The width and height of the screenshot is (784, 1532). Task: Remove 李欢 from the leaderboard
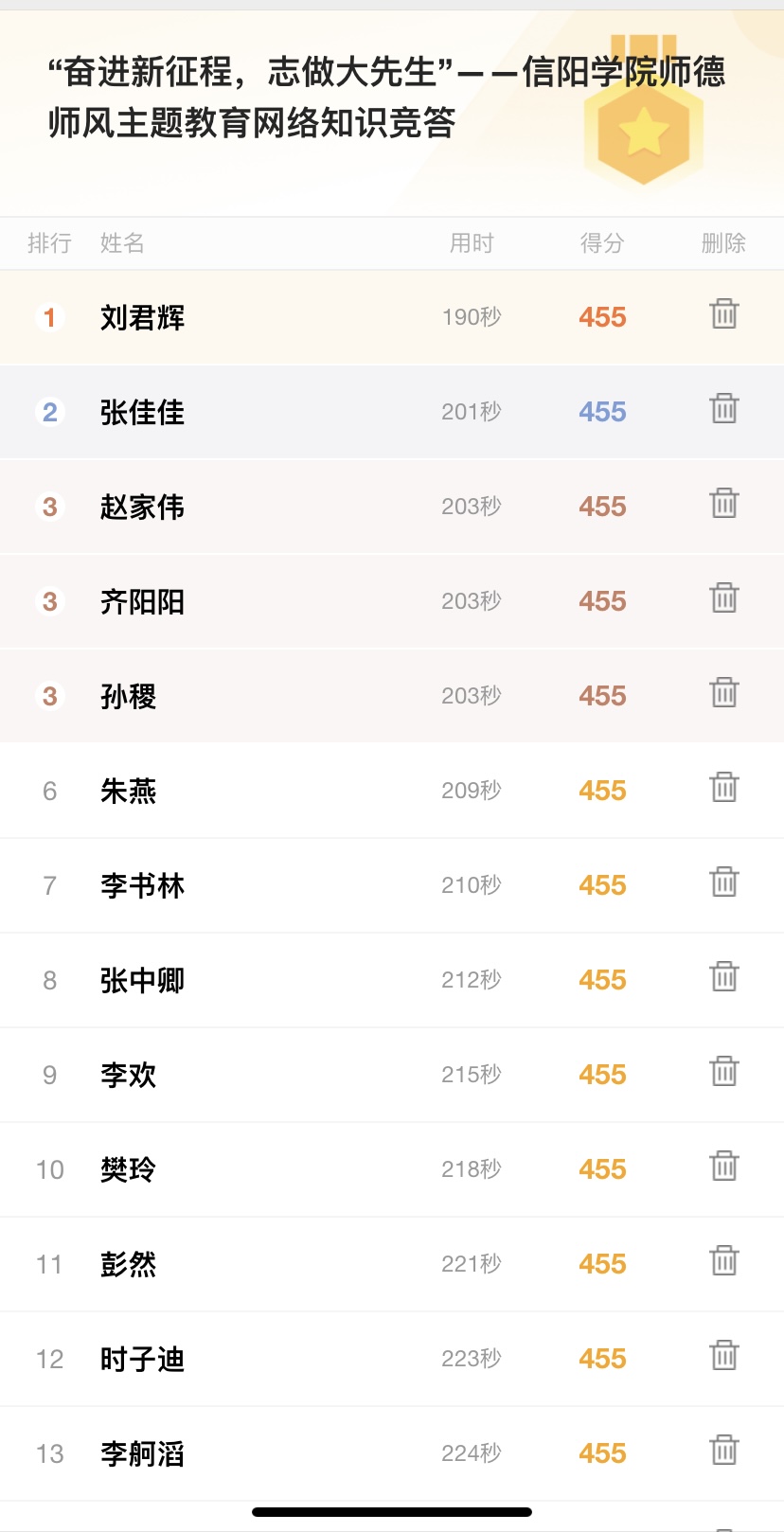pos(724,1072)
